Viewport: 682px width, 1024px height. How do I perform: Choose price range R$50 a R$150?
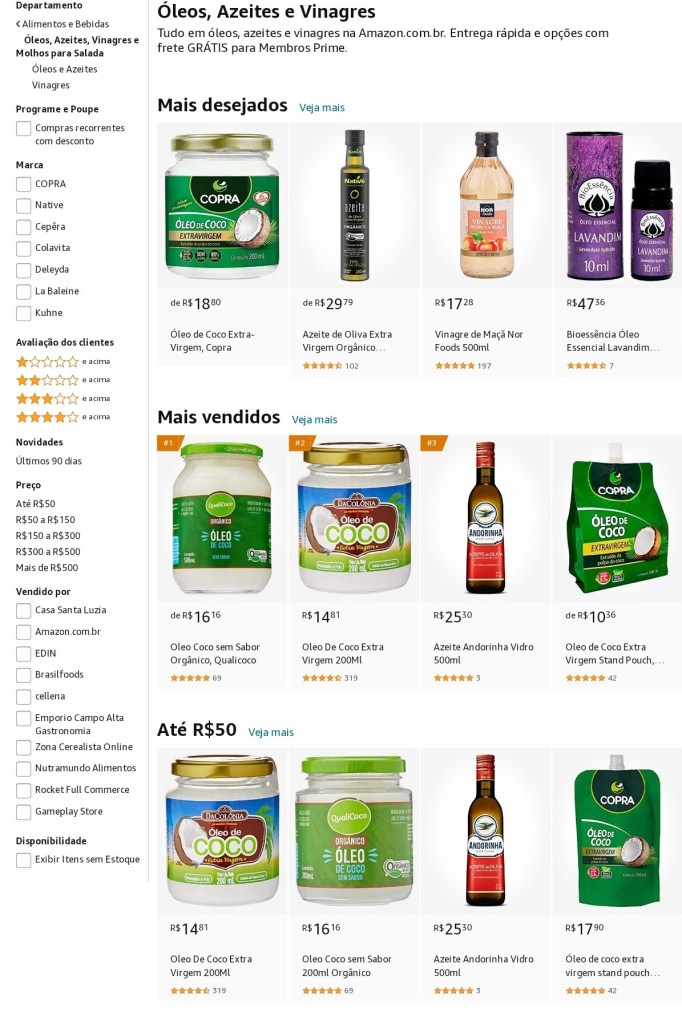(45, 520)
